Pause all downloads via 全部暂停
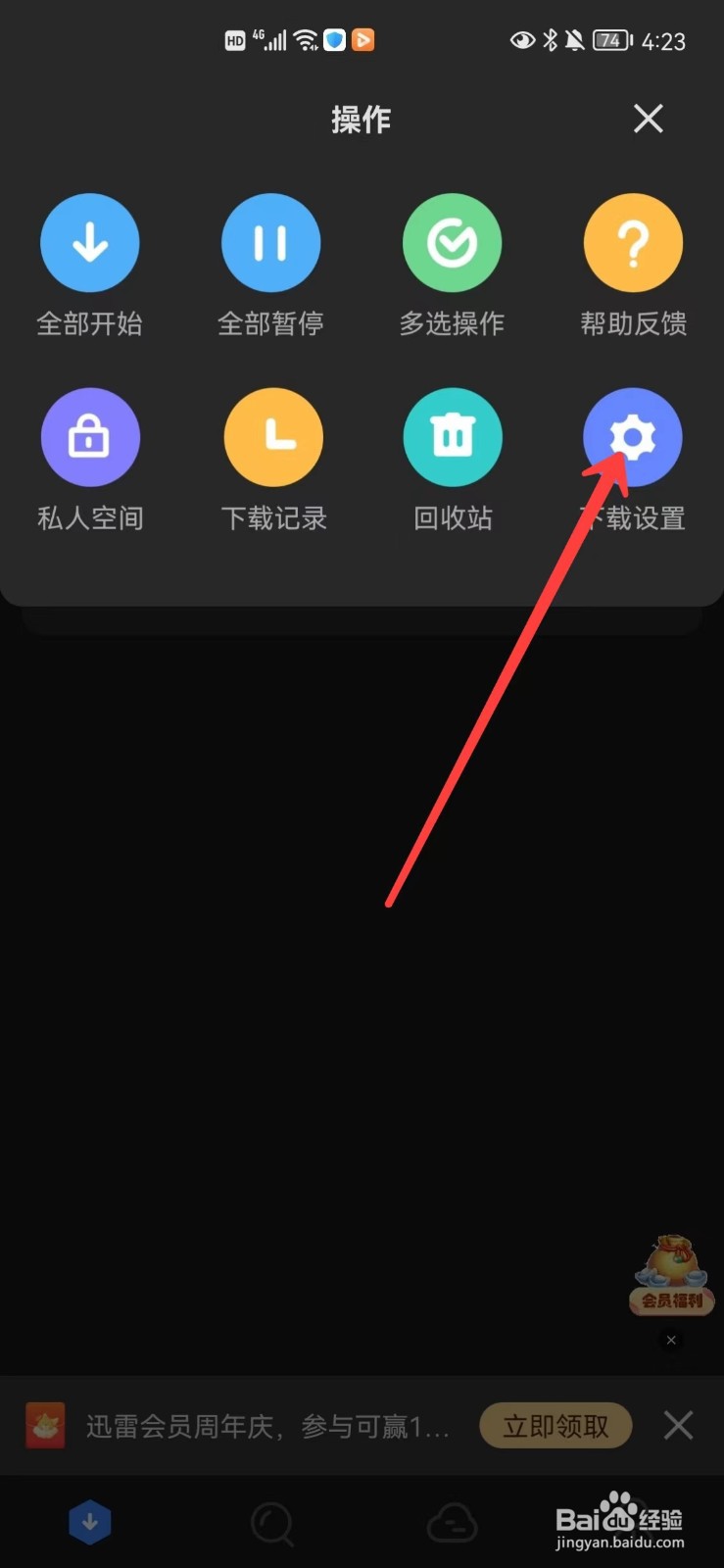The height and width of the screenshot is (1568, 724). tap(271, 242)
